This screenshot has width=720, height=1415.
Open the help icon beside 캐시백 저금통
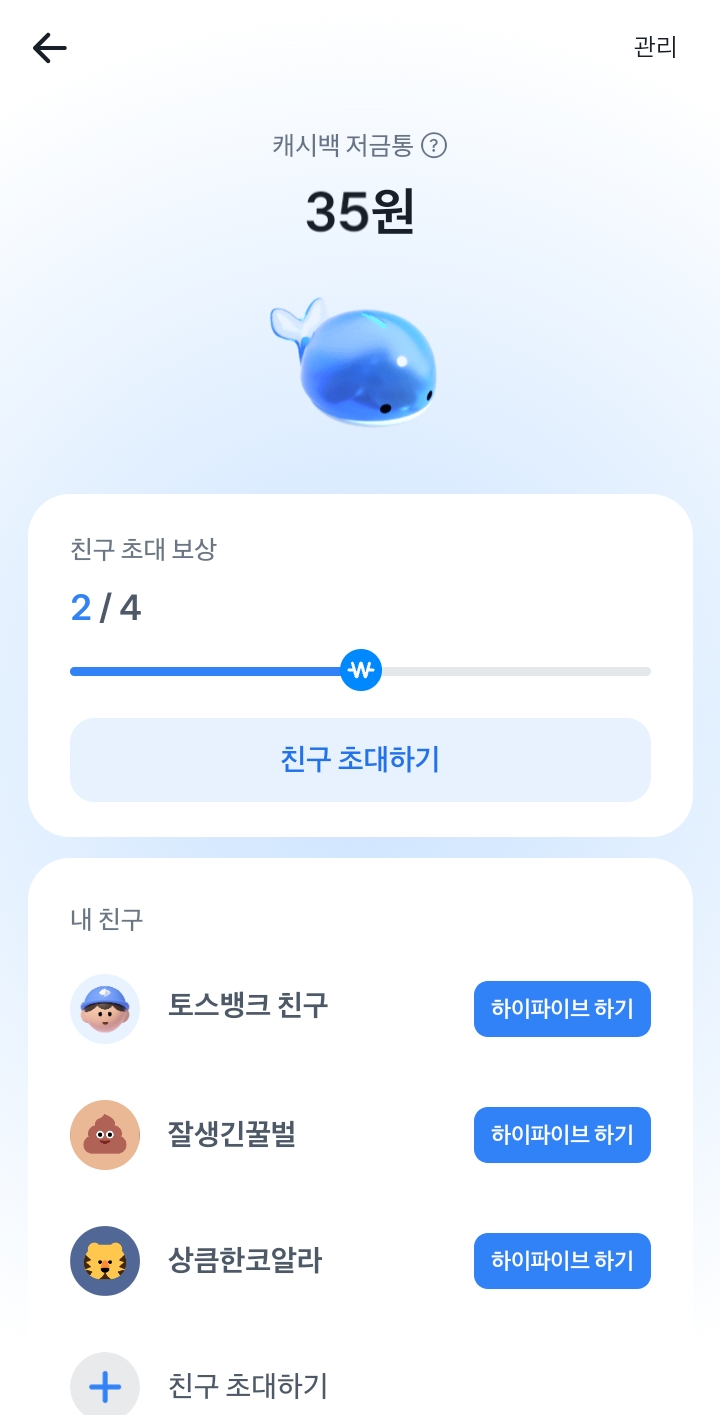point(433,146)
